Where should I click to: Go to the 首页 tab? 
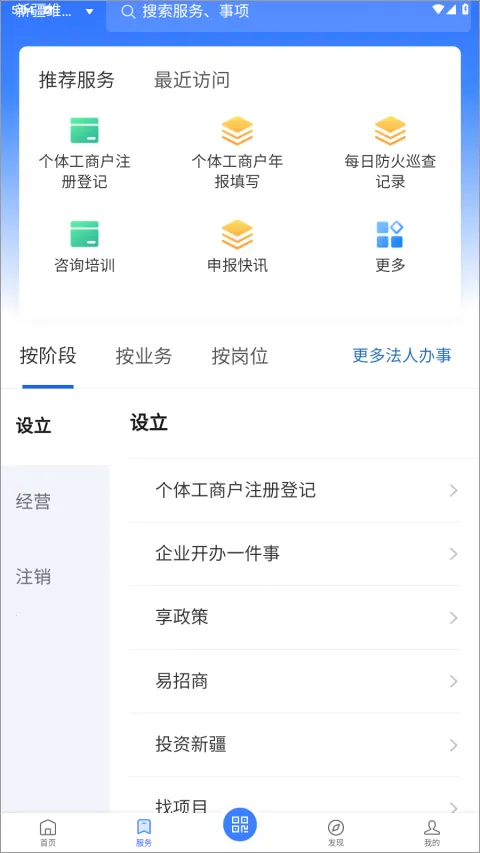tap(48, 833)
